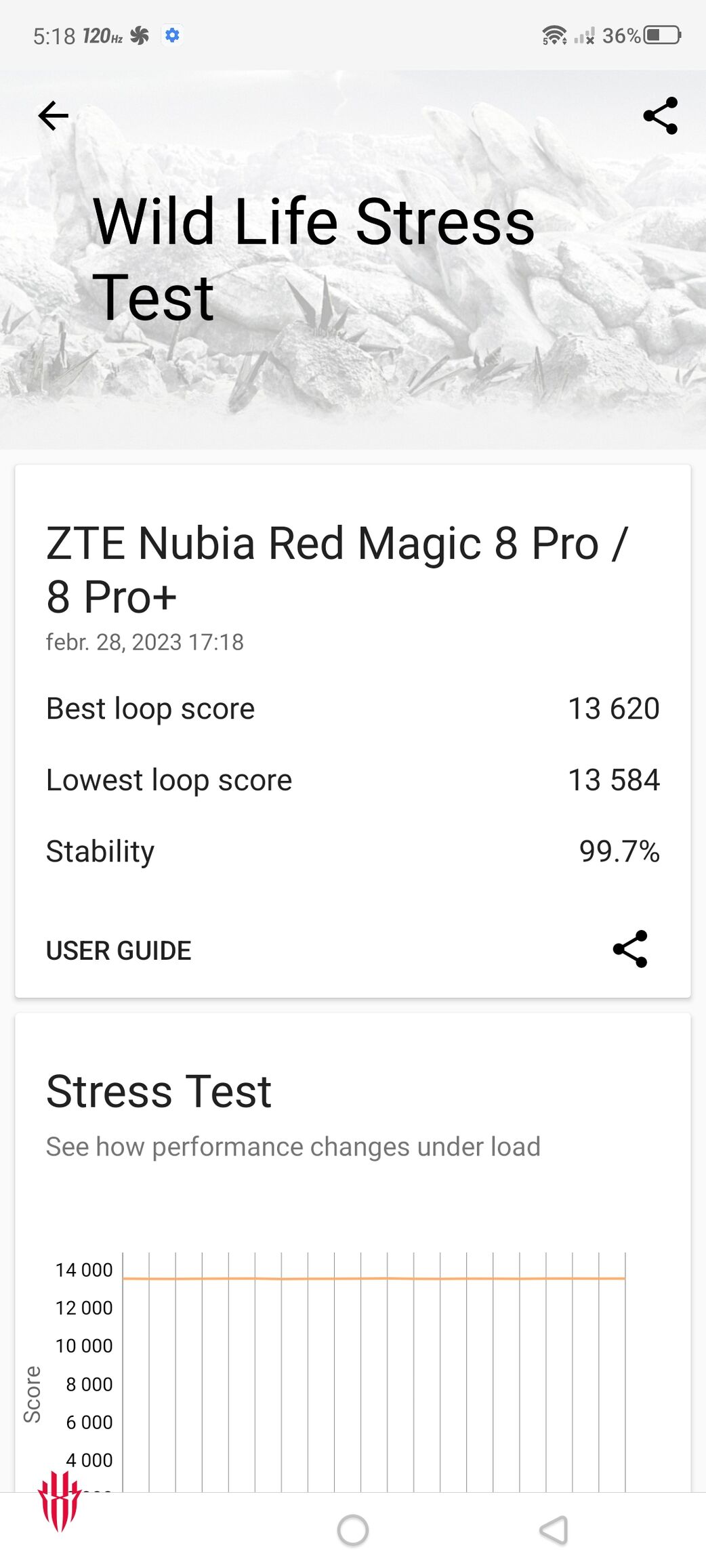Tap the system home circle button
Image resolution: width=706 pixels, height=1568 pixels.
pyautogui.click(x=353, y=1530)
